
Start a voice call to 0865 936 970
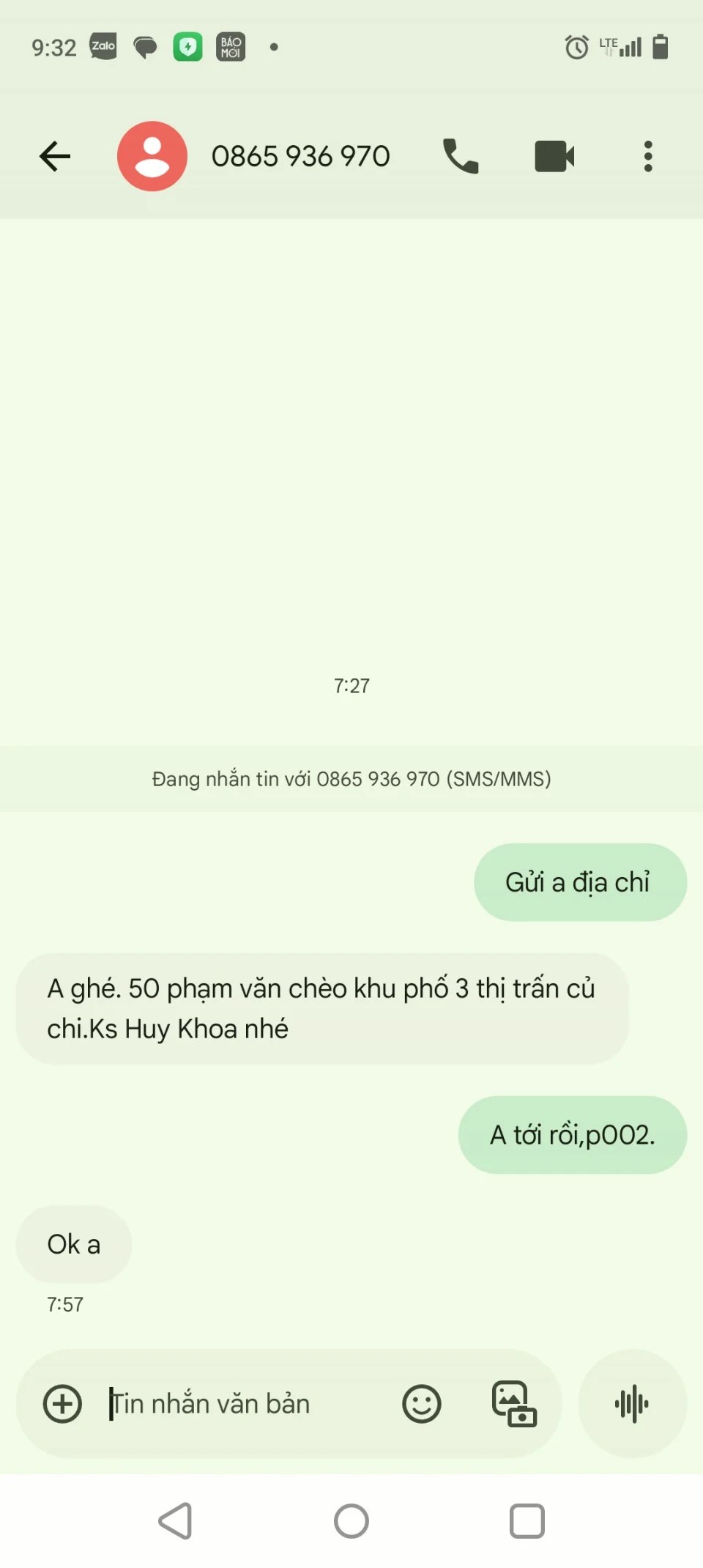(x=461, y=156)
